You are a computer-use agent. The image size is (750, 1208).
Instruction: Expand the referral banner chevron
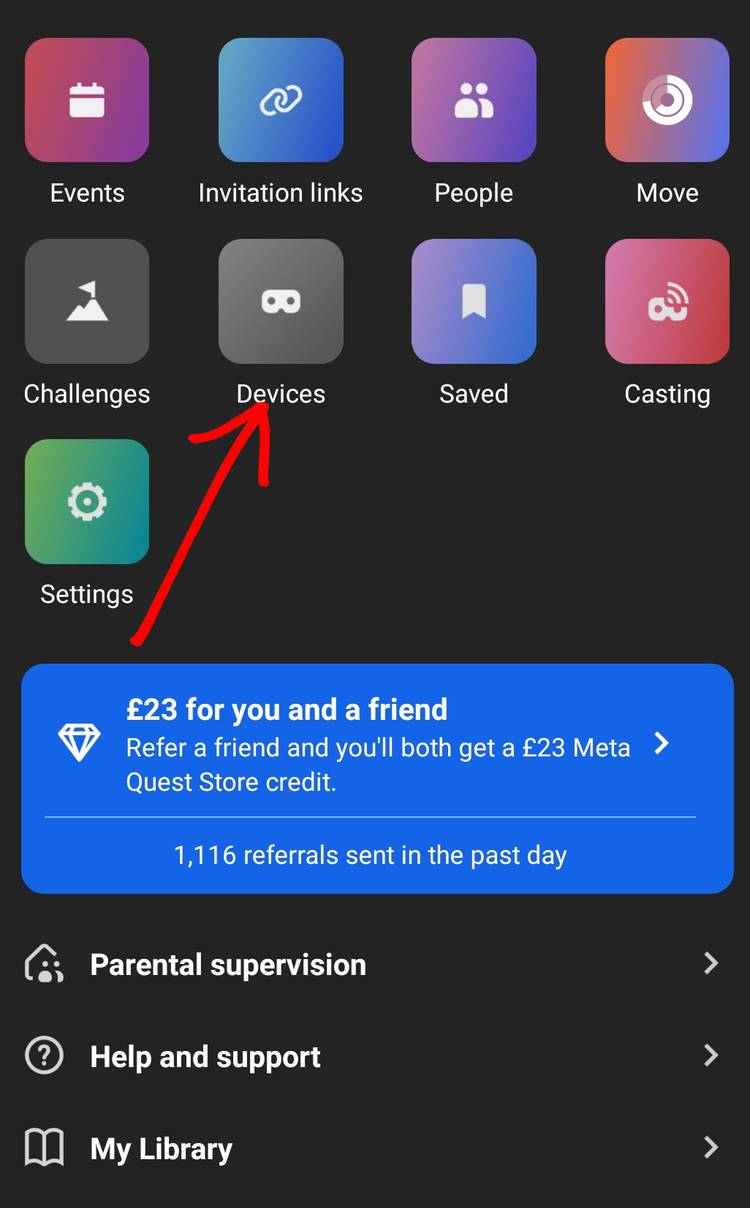(x=661, y=744)
